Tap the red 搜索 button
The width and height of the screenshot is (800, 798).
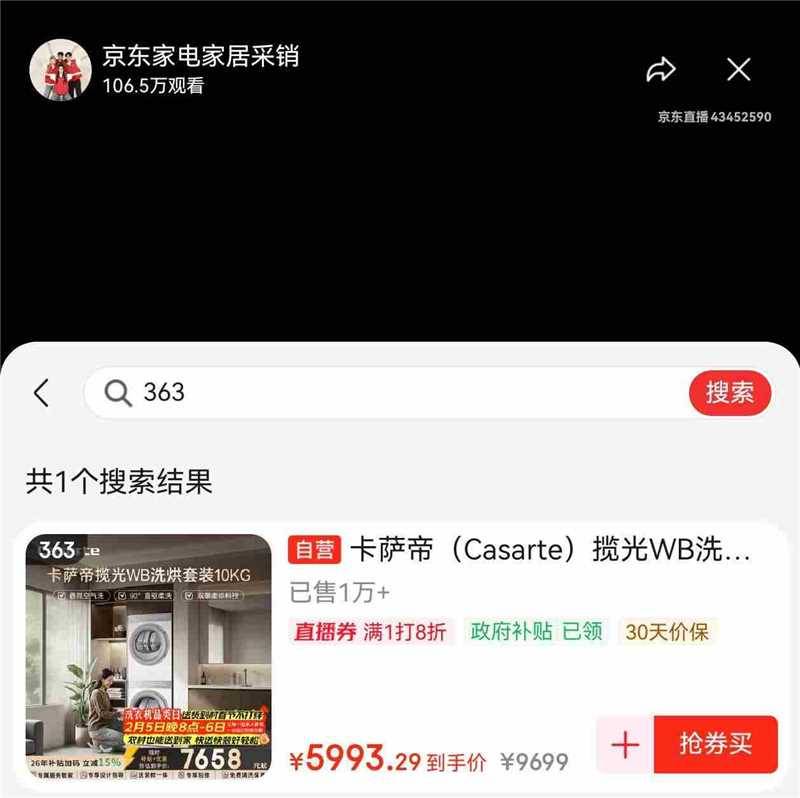(x=730, y=393)
